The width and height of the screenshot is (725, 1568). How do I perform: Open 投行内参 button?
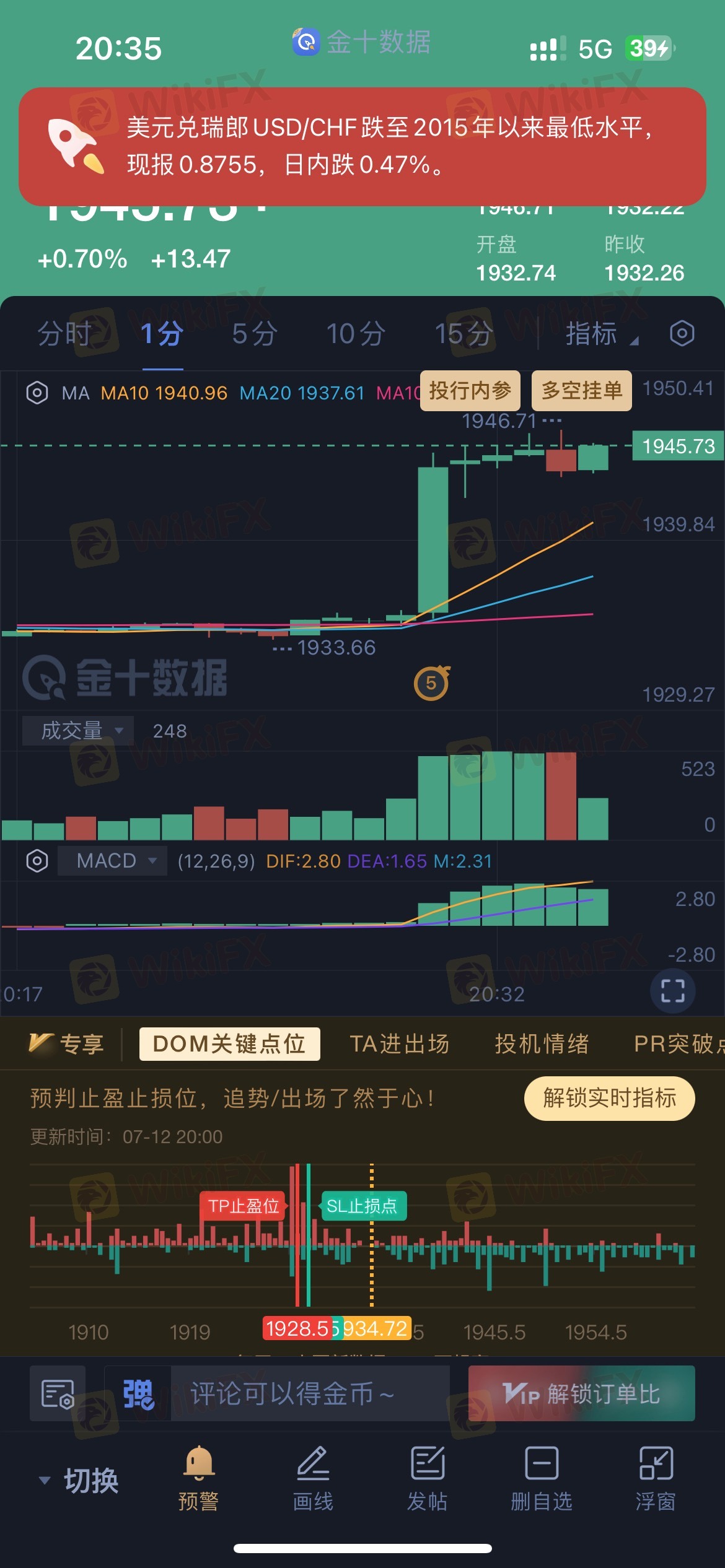(470, 391)
